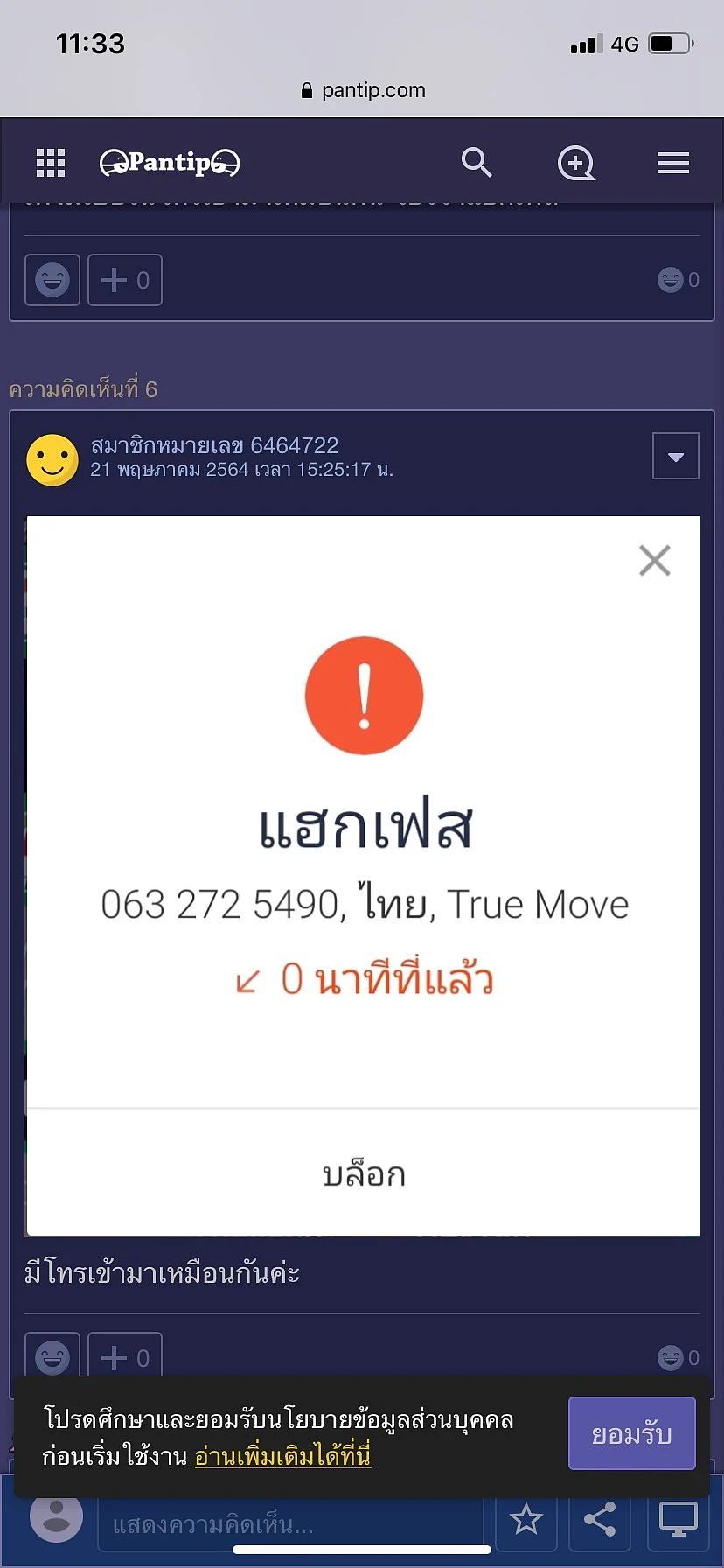This screenshot has height=1568, width=724.
Task: Open the grid apps menu
Action: (51, 163)
